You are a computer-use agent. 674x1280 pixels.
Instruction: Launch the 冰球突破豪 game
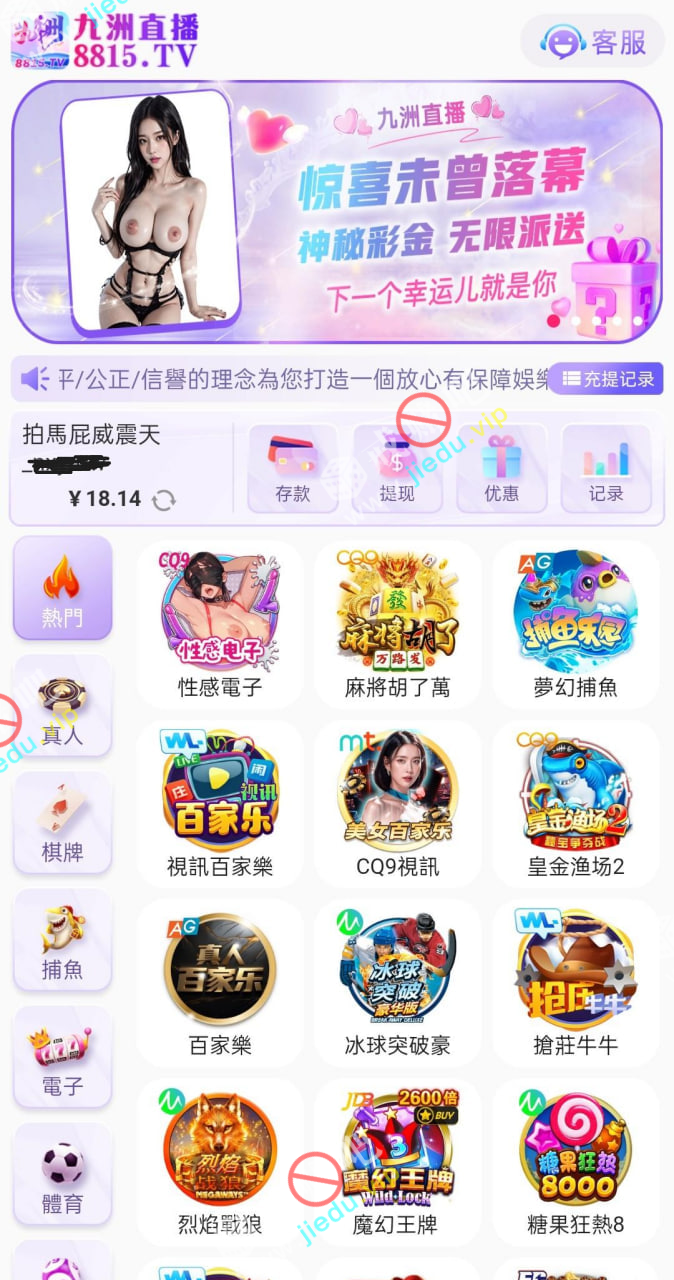pos(398,982)
